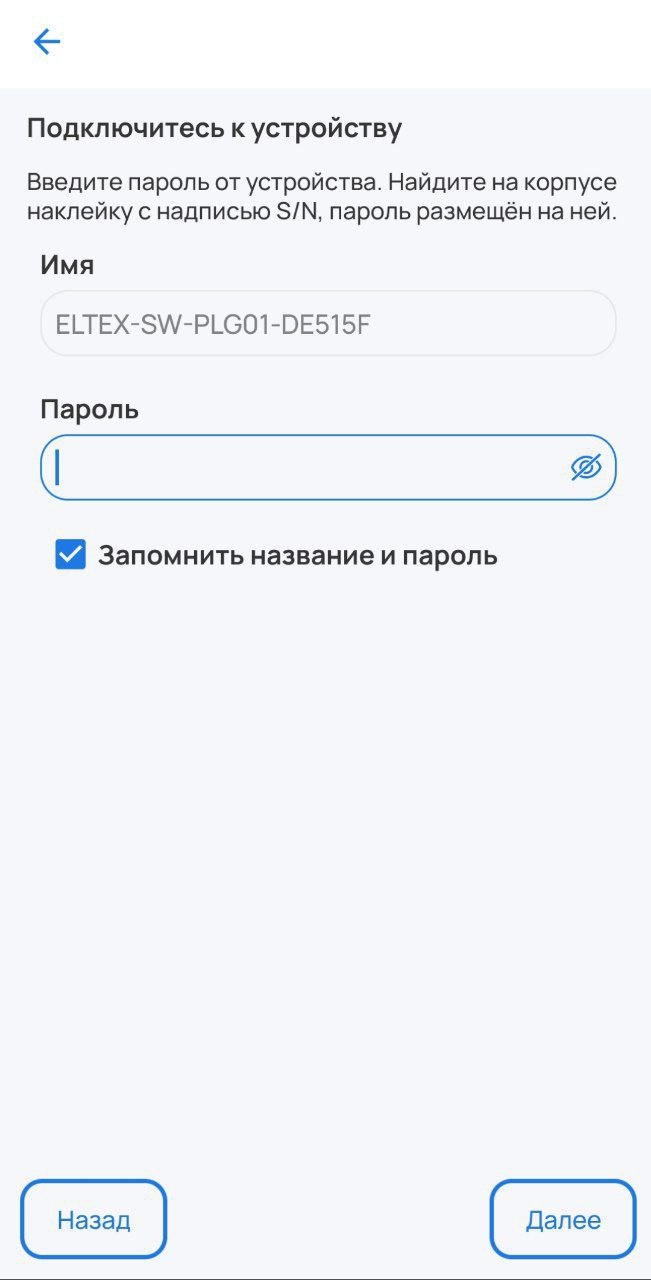This screenshot has height=1280, width=651.
Task: Uncheck Запомнить название и пароль
Action: [70, 555]
